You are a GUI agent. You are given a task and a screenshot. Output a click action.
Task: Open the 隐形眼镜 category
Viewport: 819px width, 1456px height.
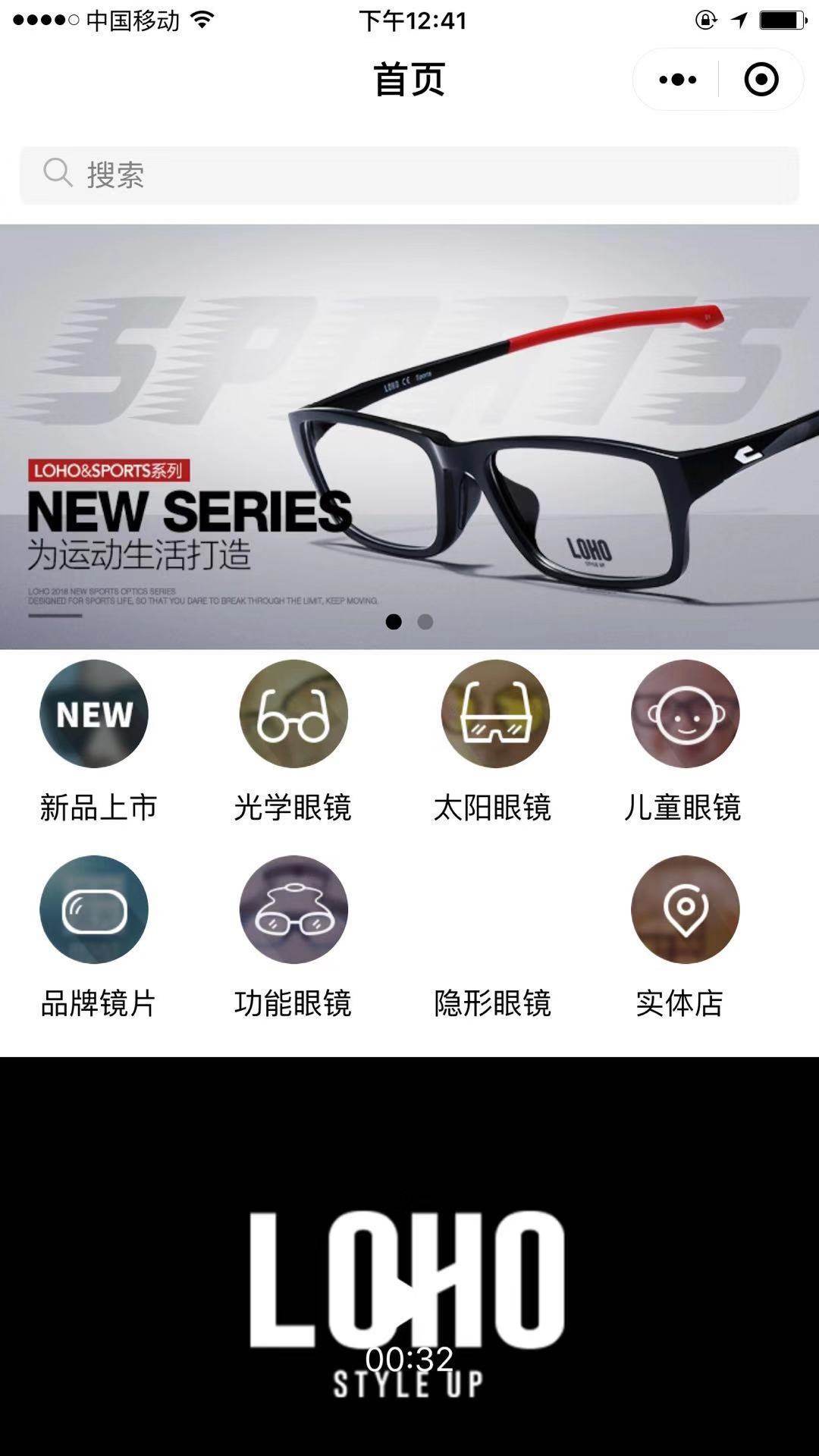(x=493, y=1001)
